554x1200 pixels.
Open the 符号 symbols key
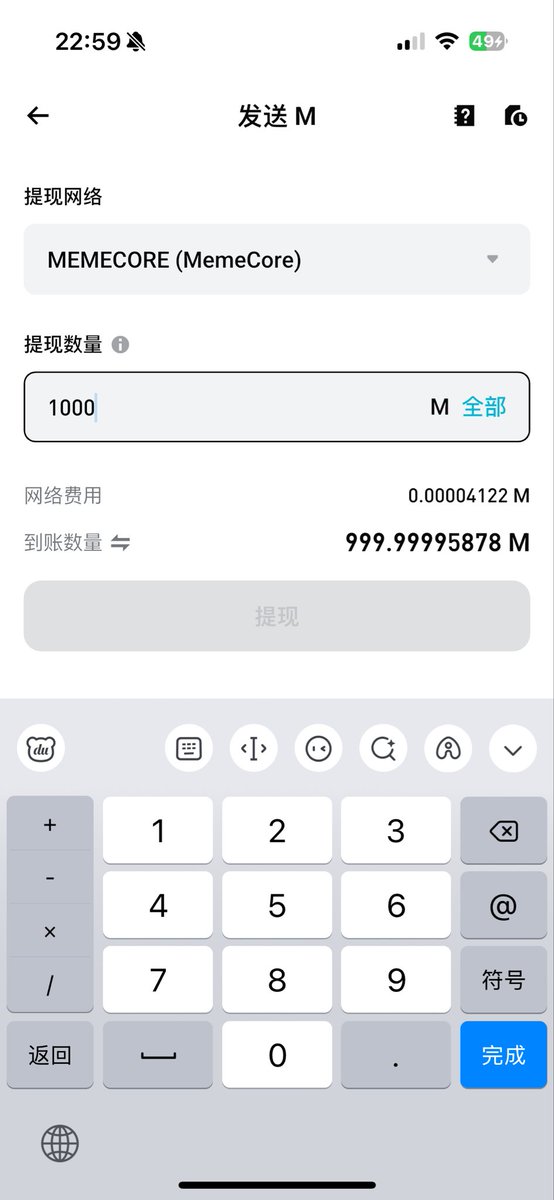504,980
